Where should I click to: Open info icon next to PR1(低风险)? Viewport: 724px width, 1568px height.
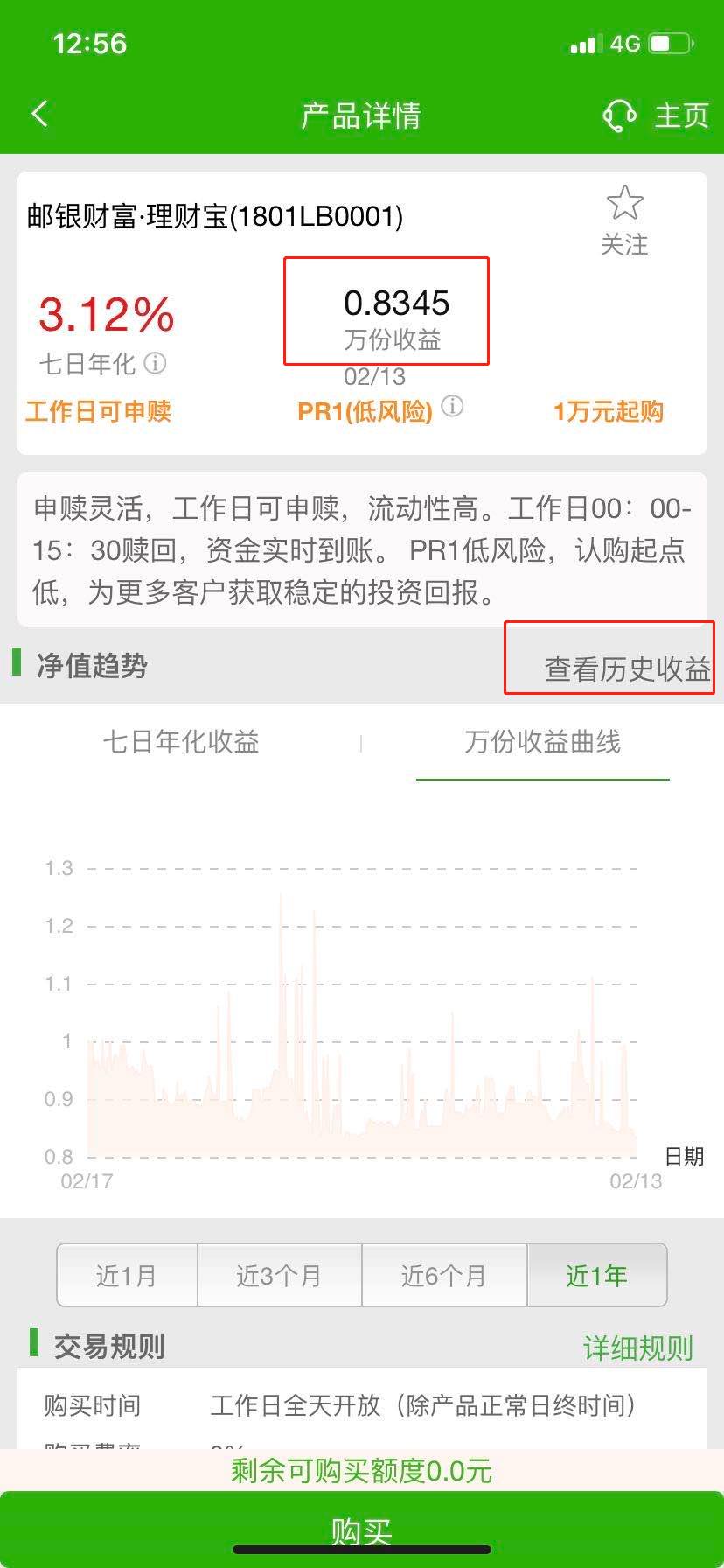pos(452,407)
